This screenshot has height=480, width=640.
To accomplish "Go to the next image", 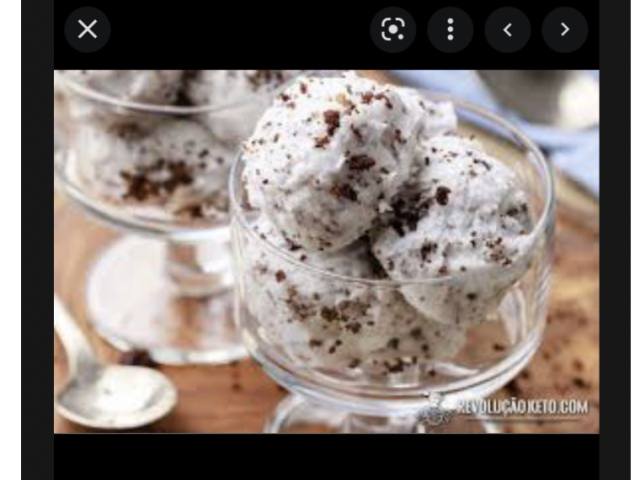I will coord(565,30).
